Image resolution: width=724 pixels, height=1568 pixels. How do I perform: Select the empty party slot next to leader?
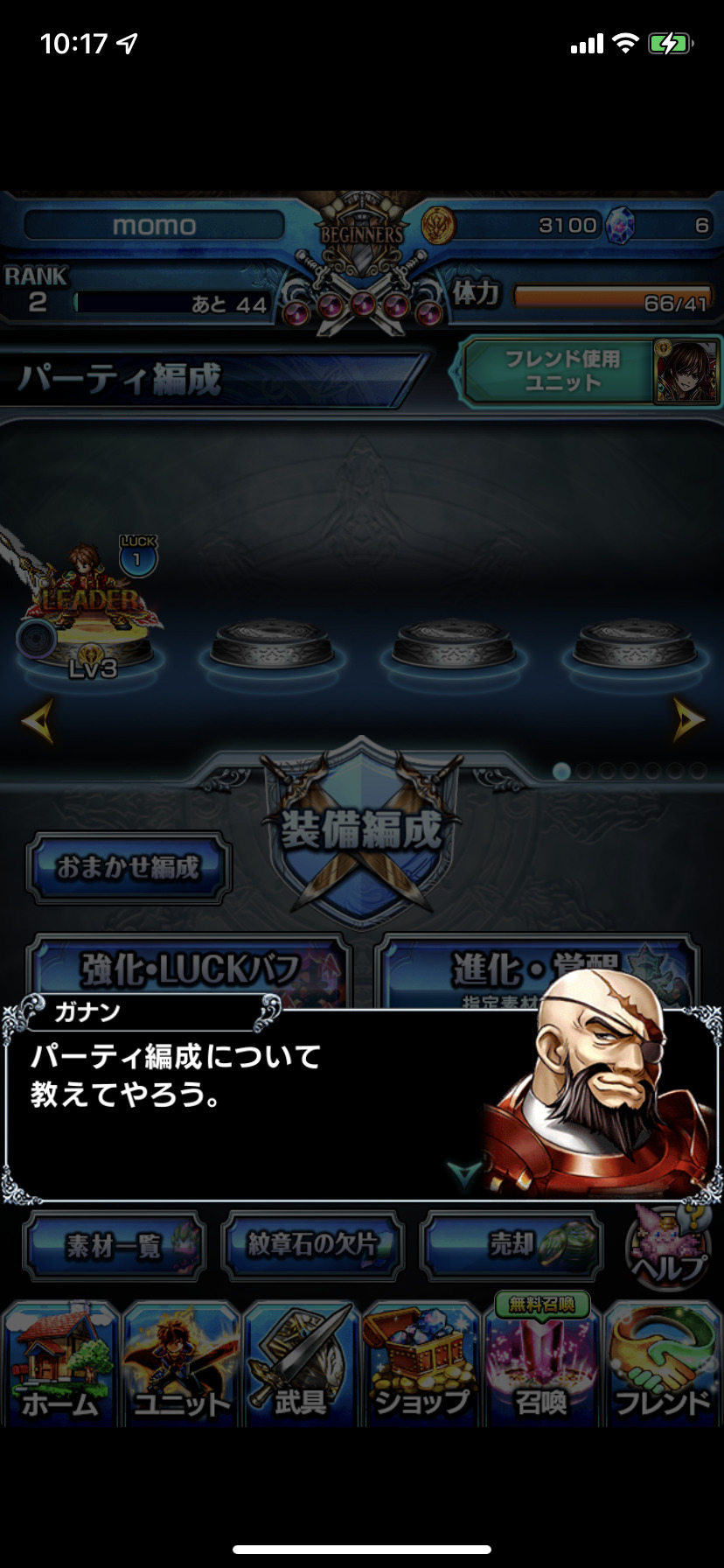click(x=271, y=645)
